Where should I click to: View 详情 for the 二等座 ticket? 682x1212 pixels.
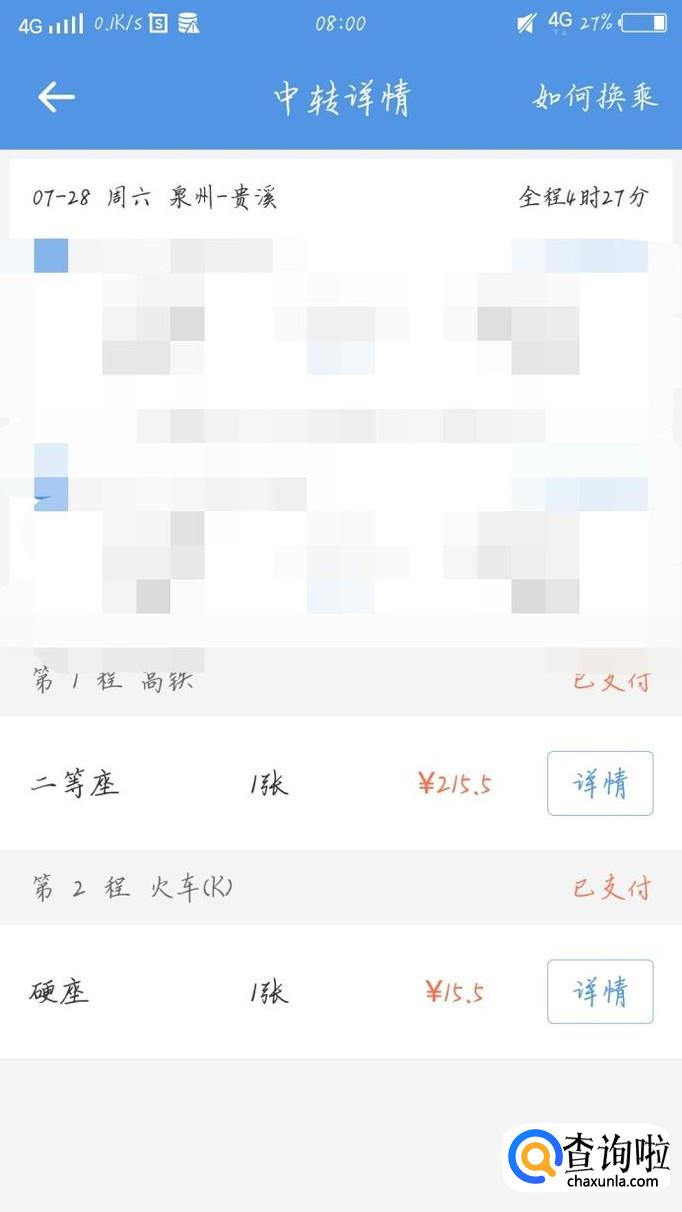click(600, 783)
